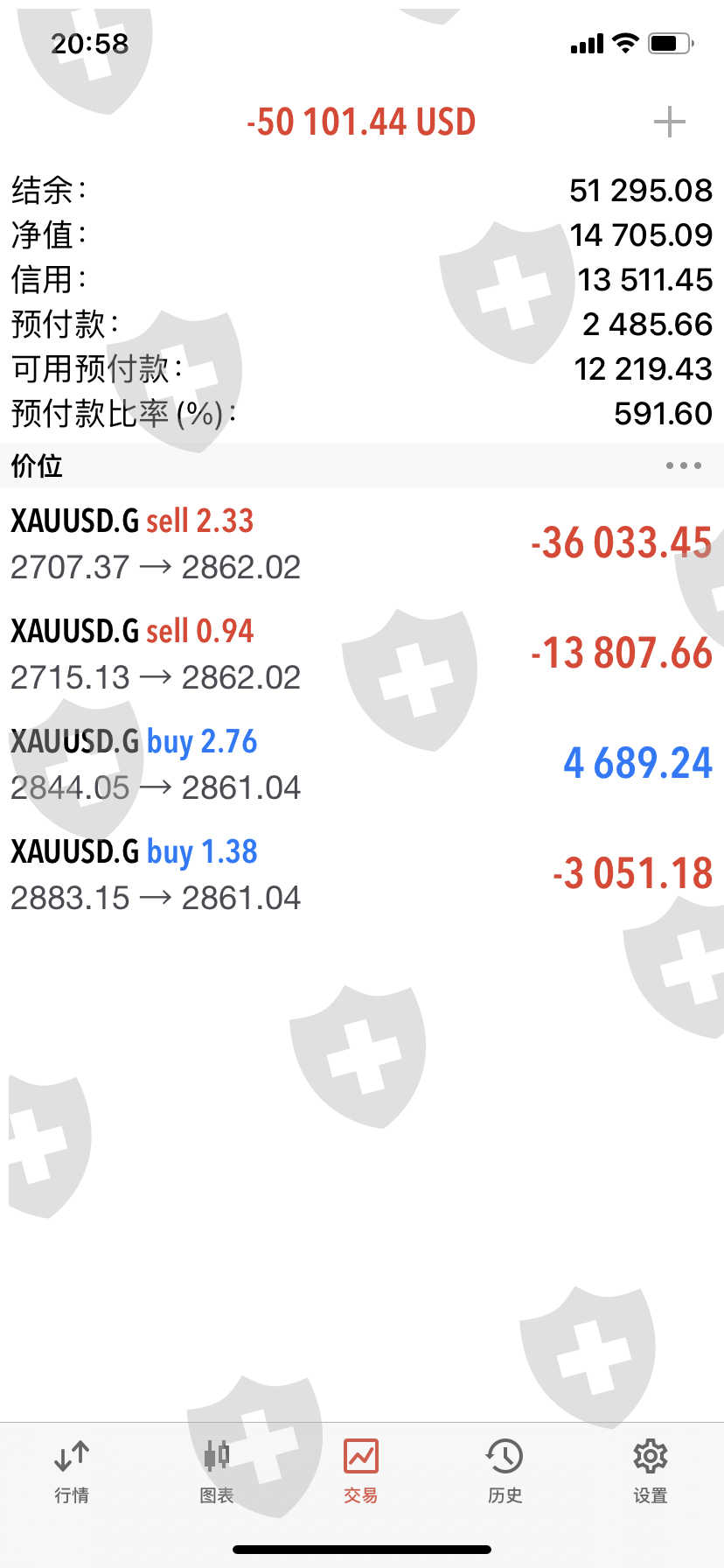The image size is (724, 1568).
Task: Add a new order with the plus icon
Action: coord(669,122)
